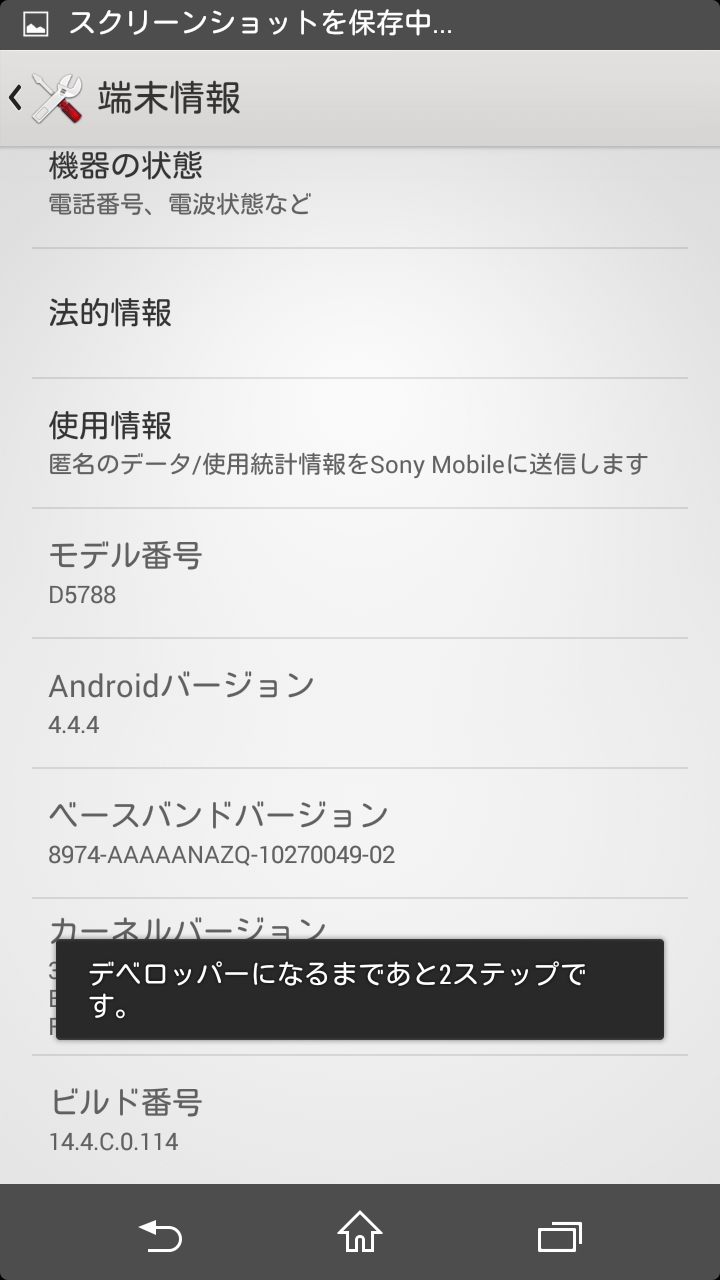Image resolution: width=720 pixels, height=1280 pixels.
Task: Tap the system home button
Action: (x=360, y=1233)
